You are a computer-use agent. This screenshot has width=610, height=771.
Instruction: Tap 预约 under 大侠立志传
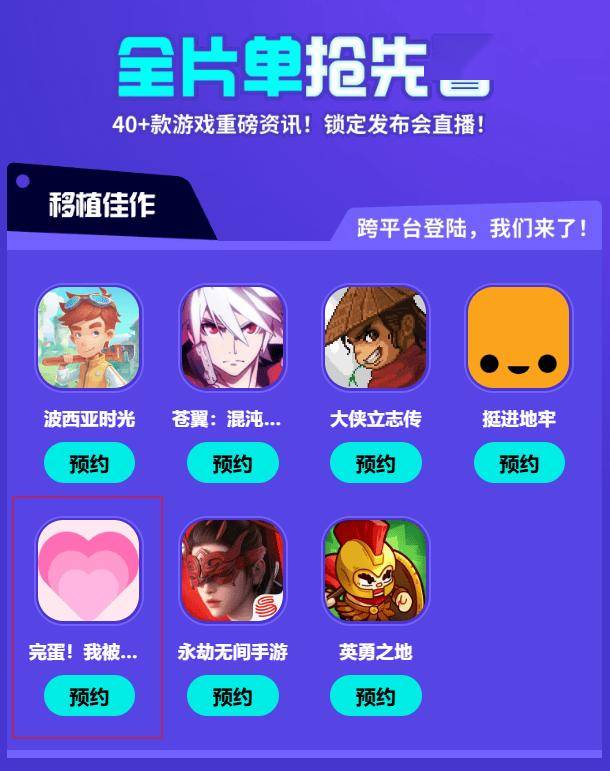point(375,463)
